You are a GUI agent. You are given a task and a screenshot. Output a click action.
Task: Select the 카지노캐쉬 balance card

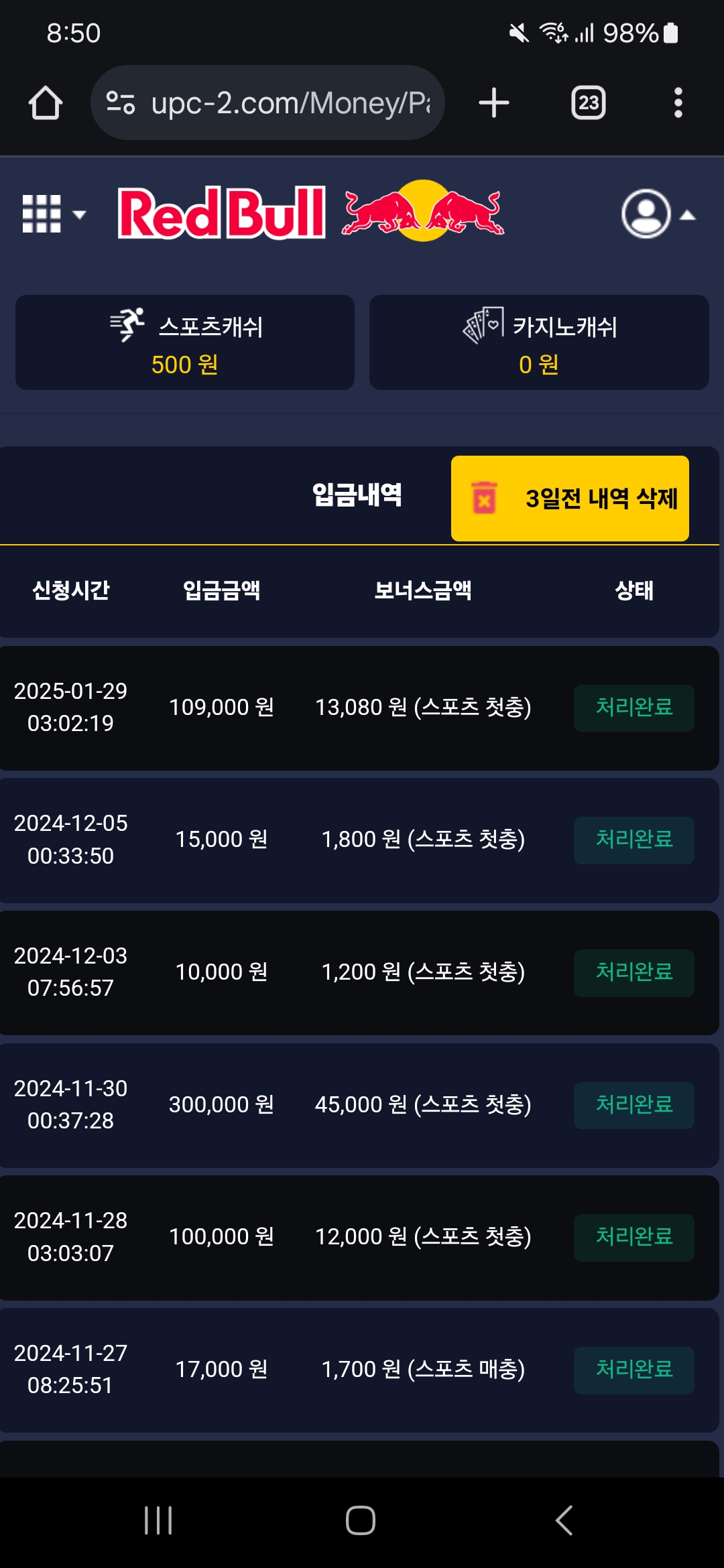539,342
